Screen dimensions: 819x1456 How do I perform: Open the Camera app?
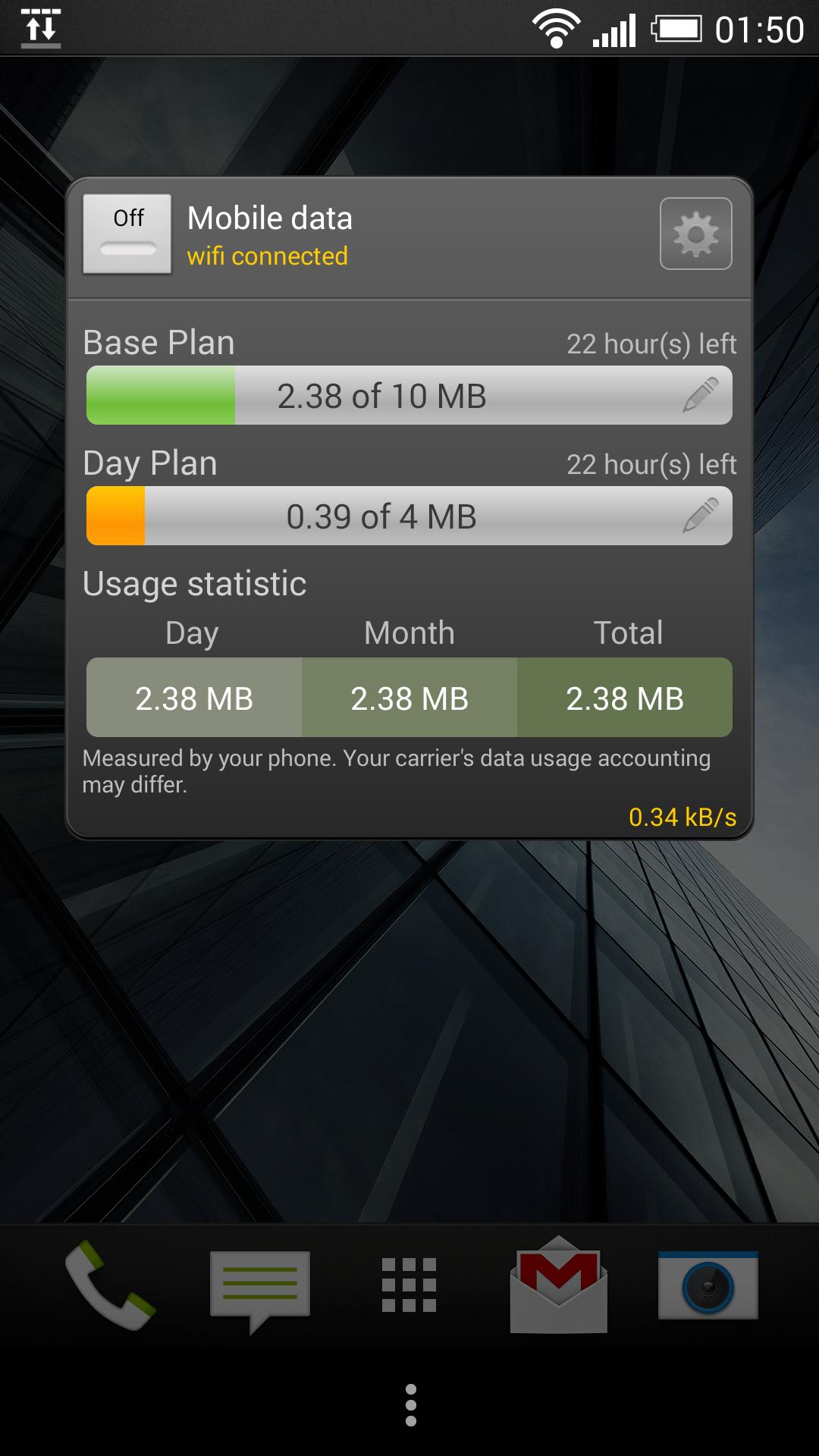708,1285
